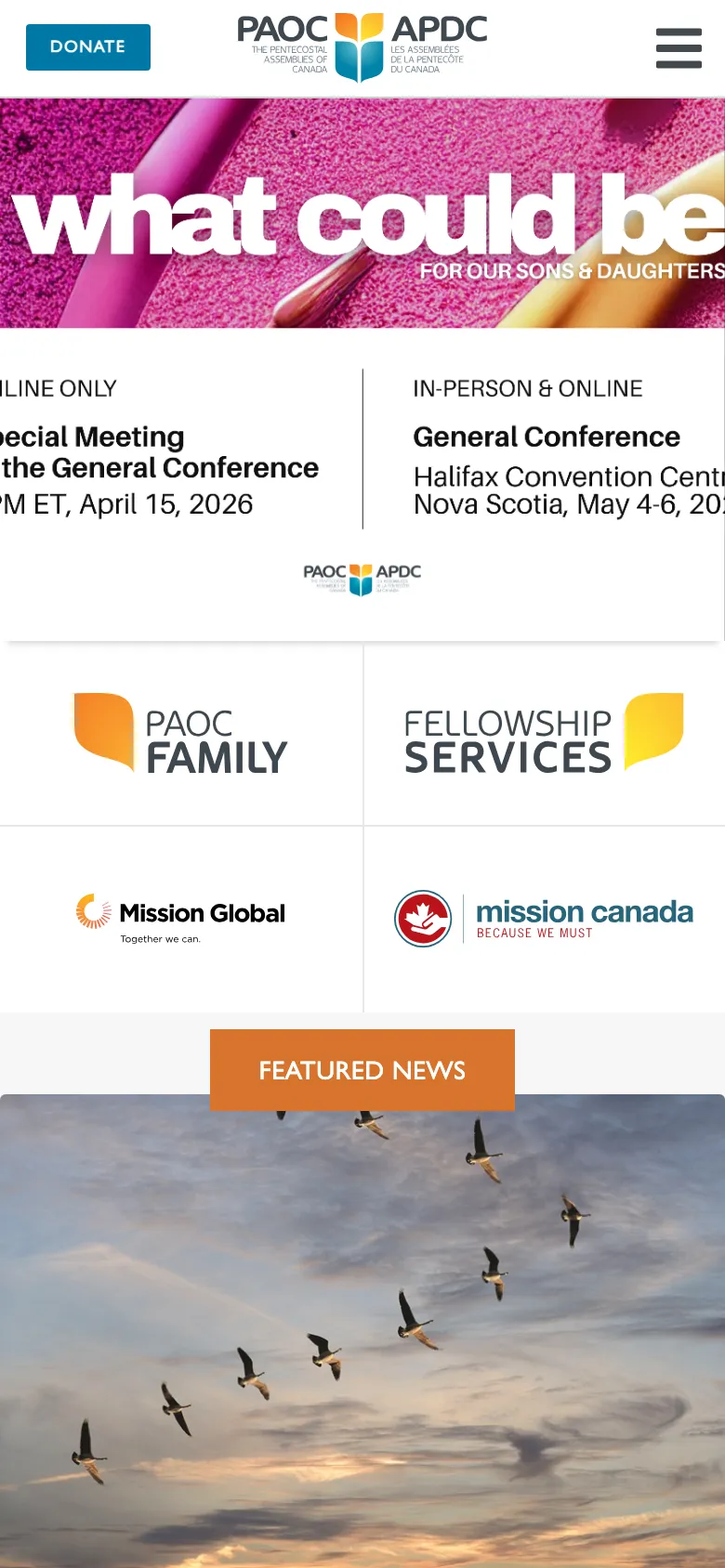The width and height of the screenshot is (725, 1568).
Task: Visit Mission Global
Action: click(181, 919)
